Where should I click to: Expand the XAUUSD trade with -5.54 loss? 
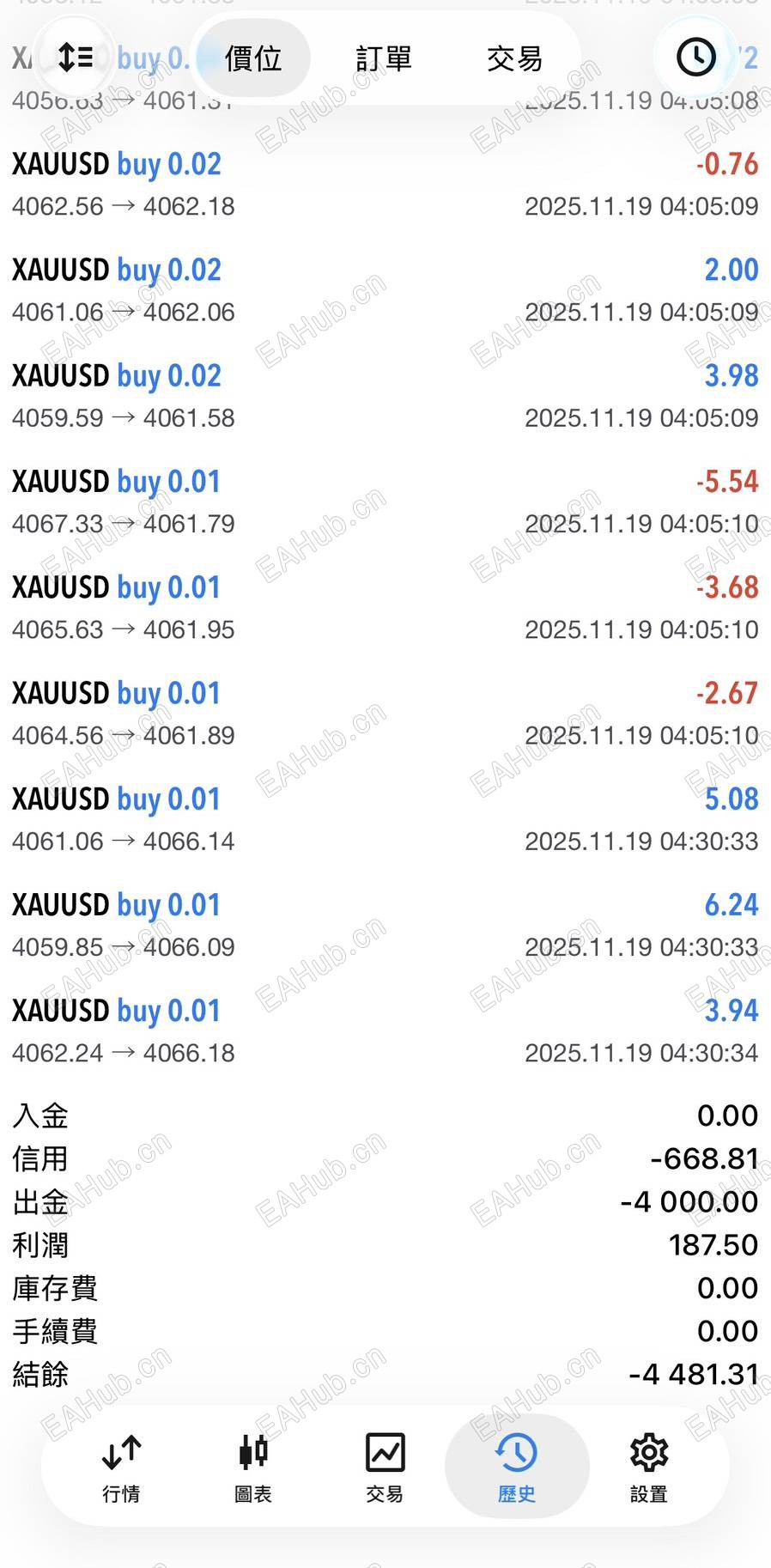click(x=385, y=501)
